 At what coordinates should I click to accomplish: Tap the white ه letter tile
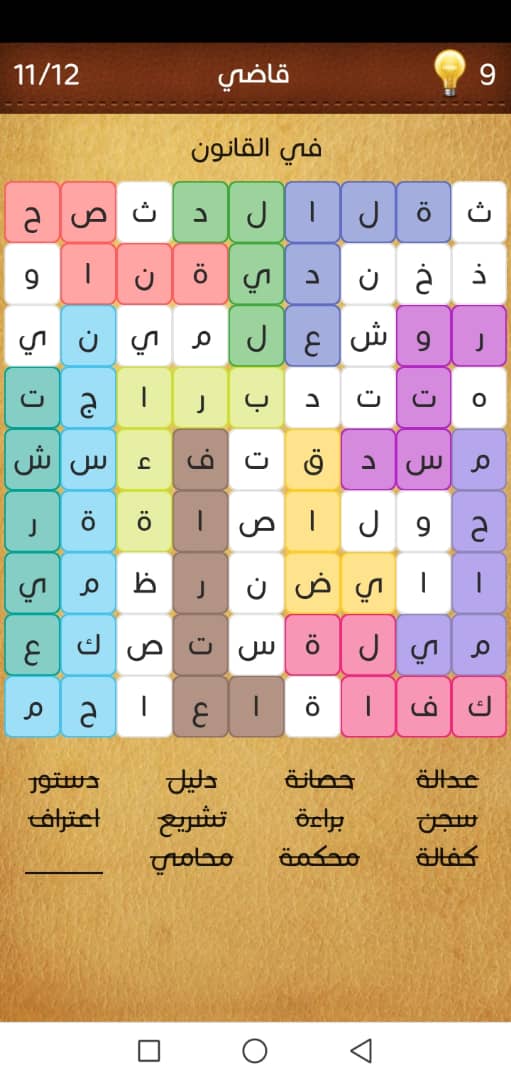tap(479, 398)
